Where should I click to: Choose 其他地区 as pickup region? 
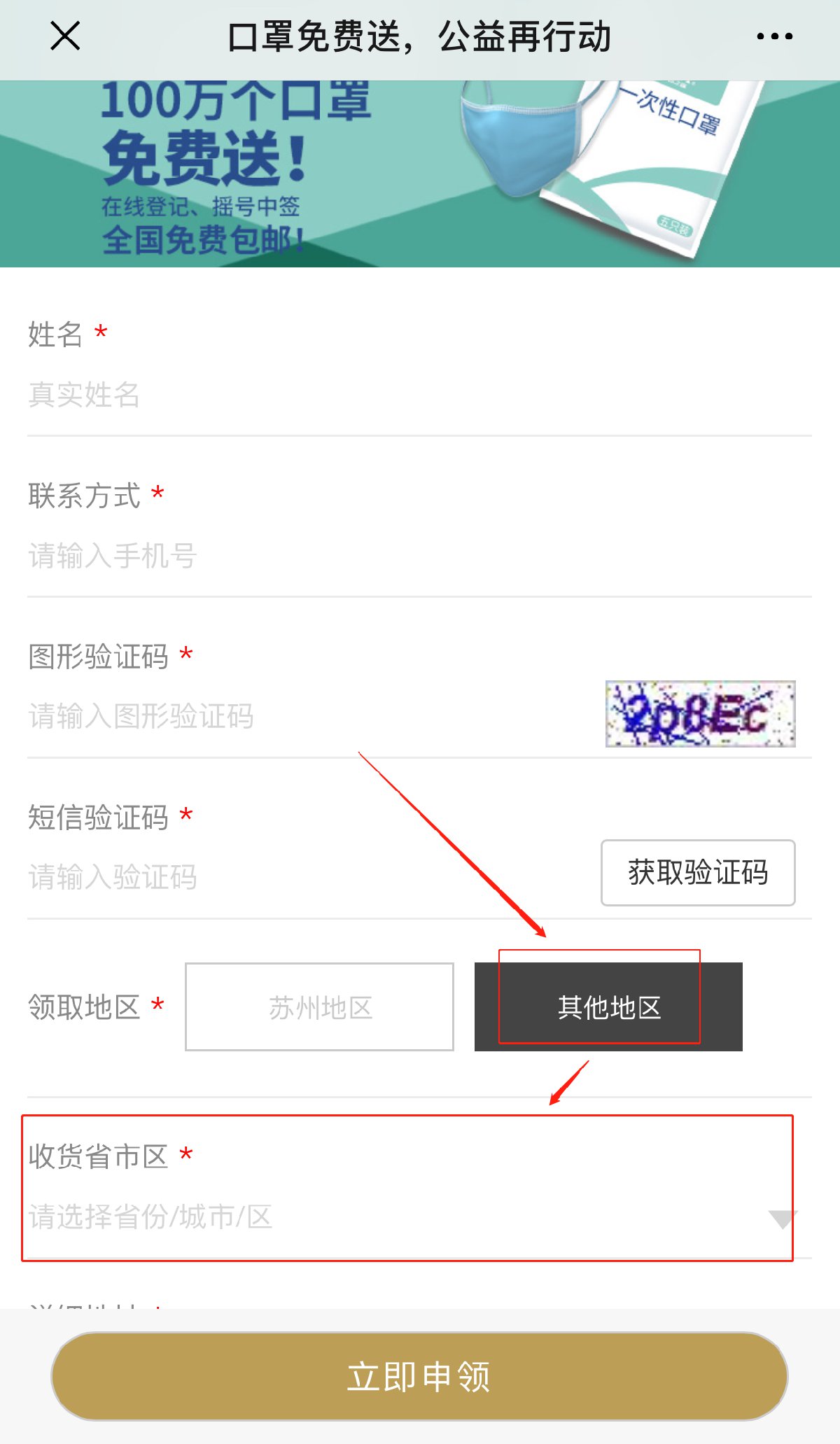click(x=608, y=1007)
